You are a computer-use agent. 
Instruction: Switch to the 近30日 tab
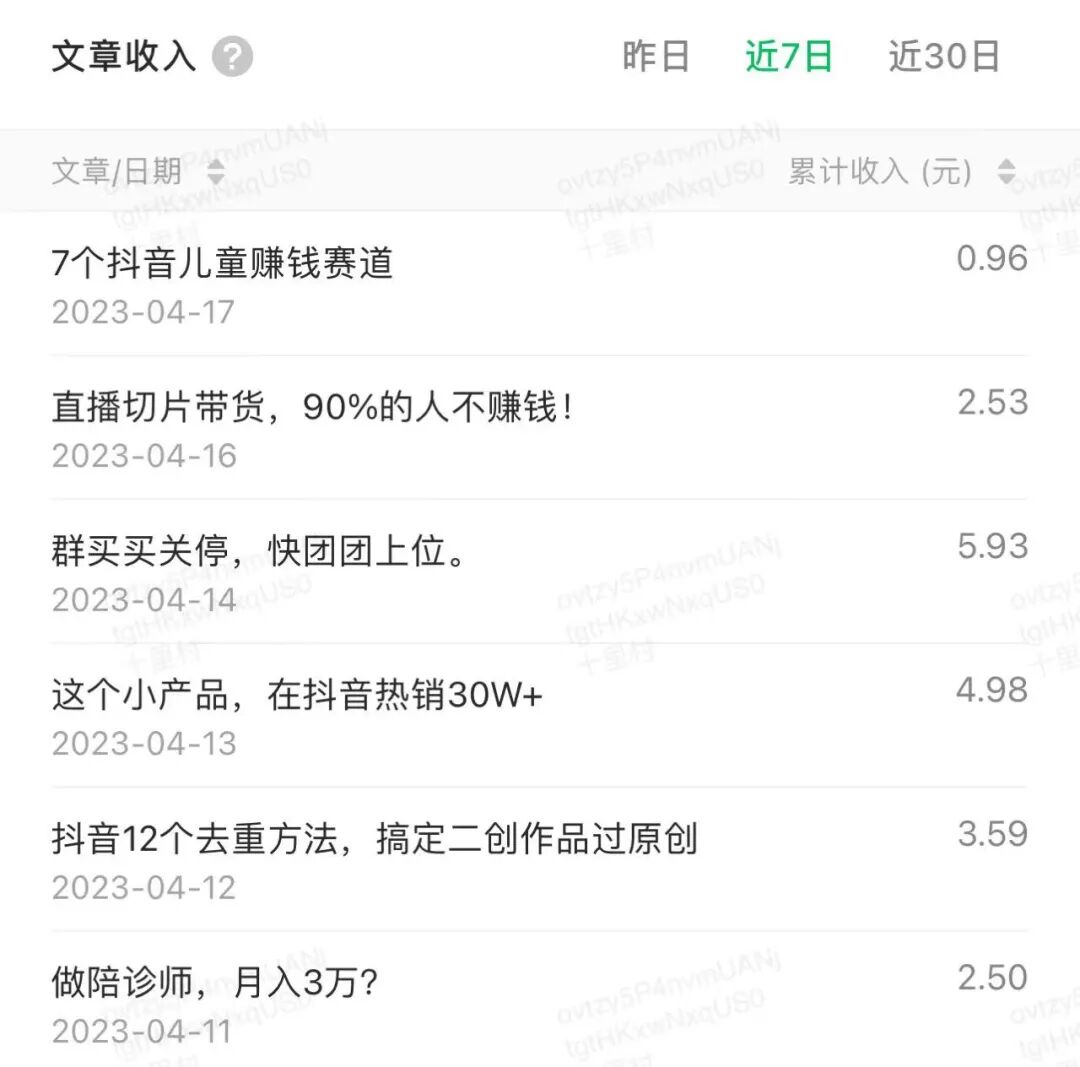(944, 57)
